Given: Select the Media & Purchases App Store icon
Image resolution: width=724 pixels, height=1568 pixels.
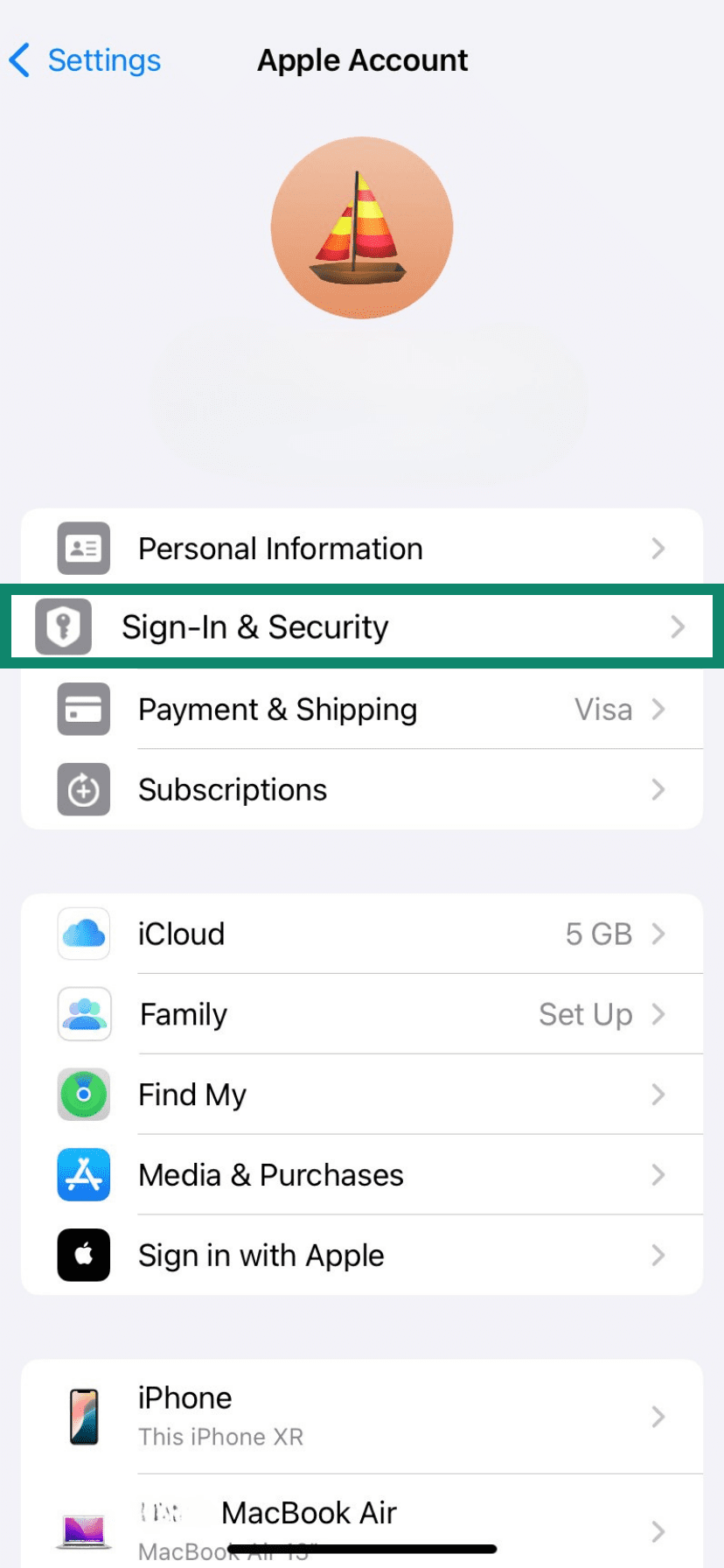Looking at the screenshot, I should point(83,1175).
